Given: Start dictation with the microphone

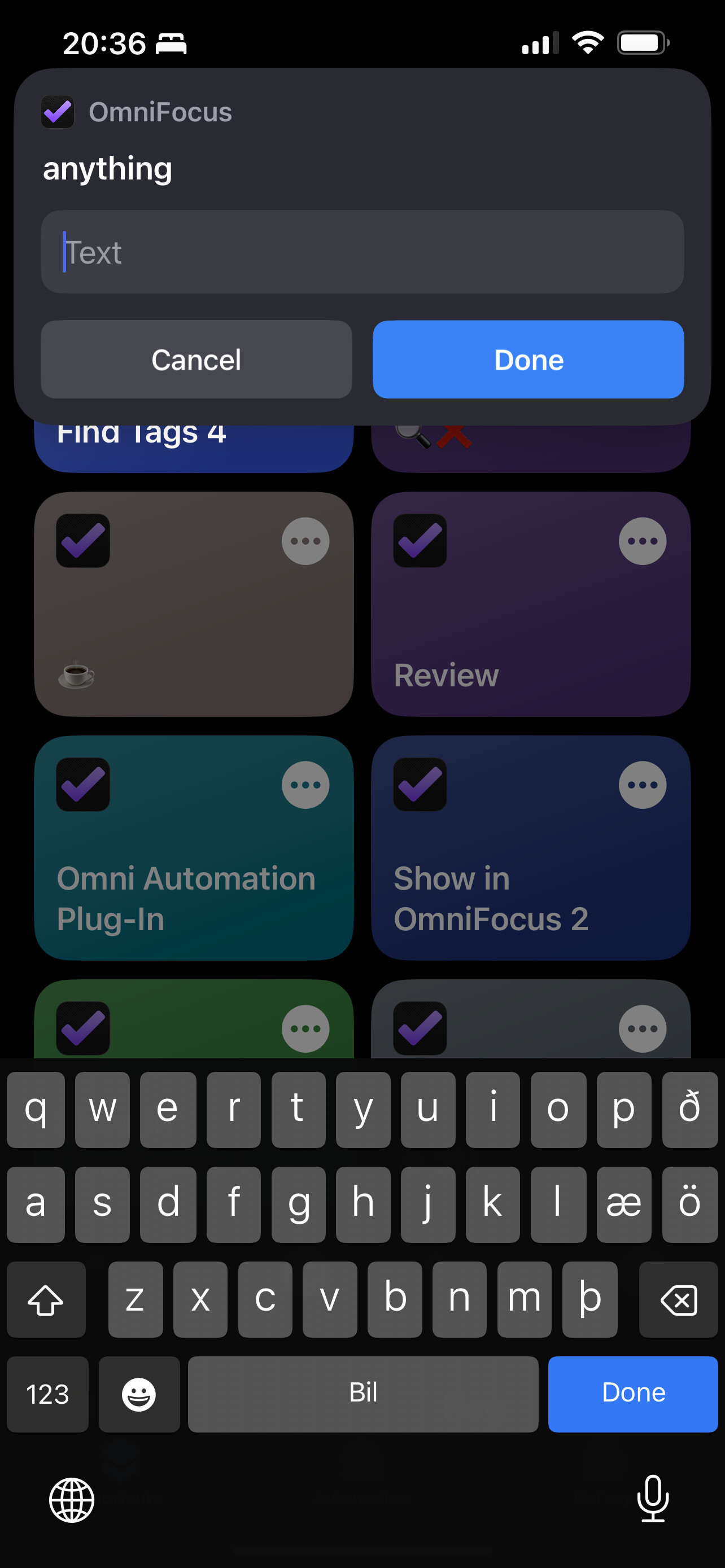Looking at the screenshot, I should (x=653, y=1499).
